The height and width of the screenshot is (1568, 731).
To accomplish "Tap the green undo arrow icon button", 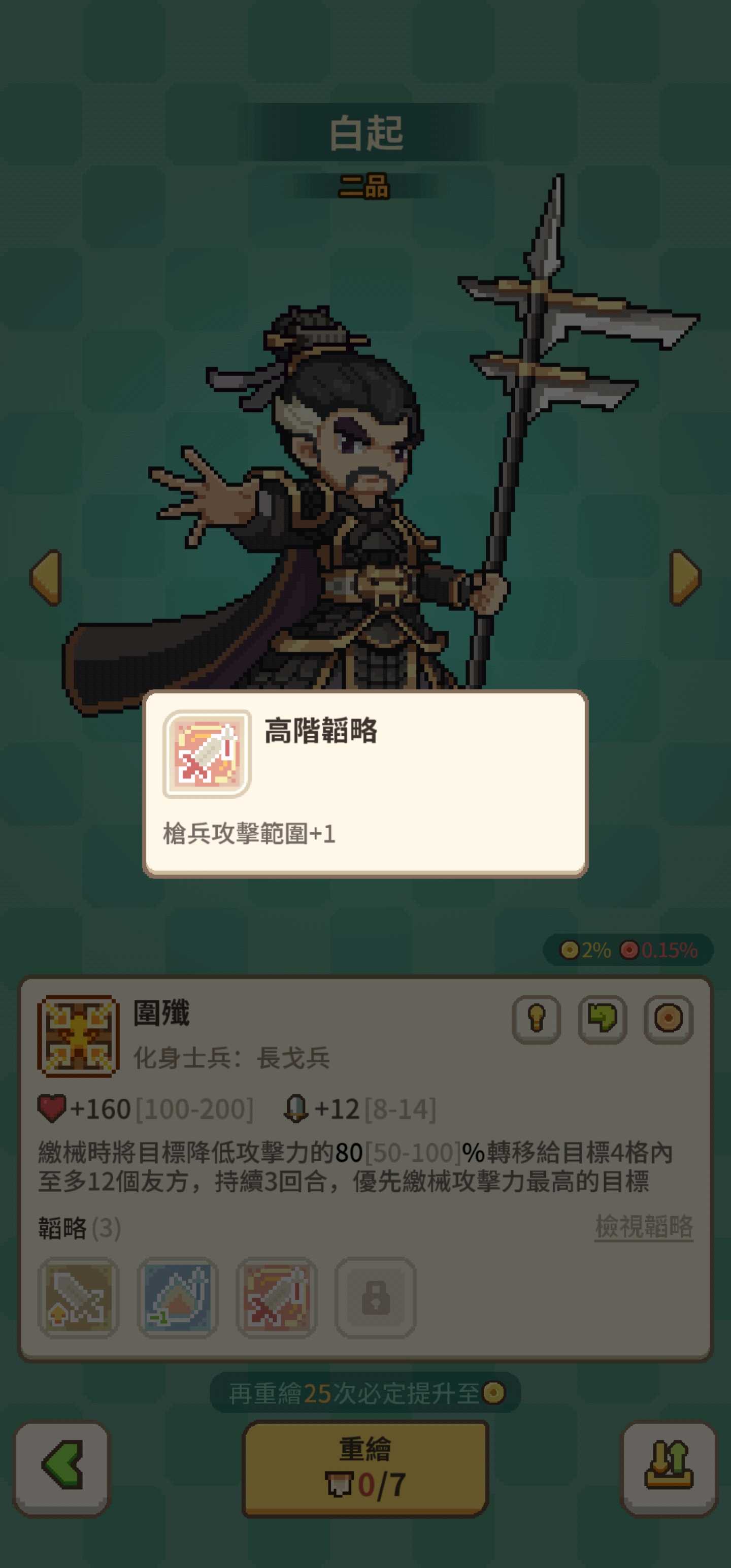I will pyautogui.click(x=602, y=1019).
